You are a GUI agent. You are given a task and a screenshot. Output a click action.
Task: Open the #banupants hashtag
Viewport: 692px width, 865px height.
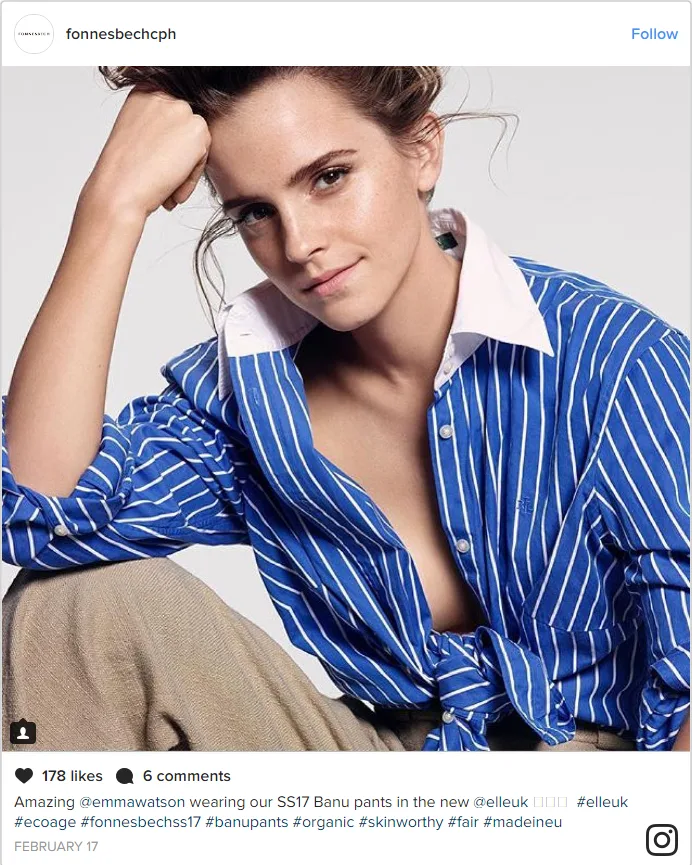(x=246, y=822)
